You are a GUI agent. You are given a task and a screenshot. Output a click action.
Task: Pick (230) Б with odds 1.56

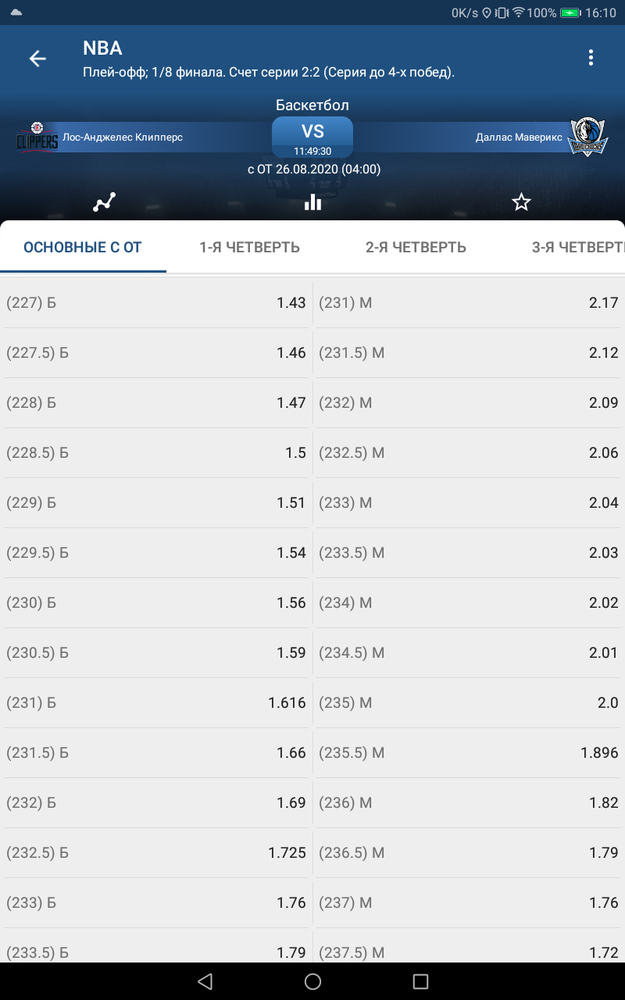pos(156,603)
